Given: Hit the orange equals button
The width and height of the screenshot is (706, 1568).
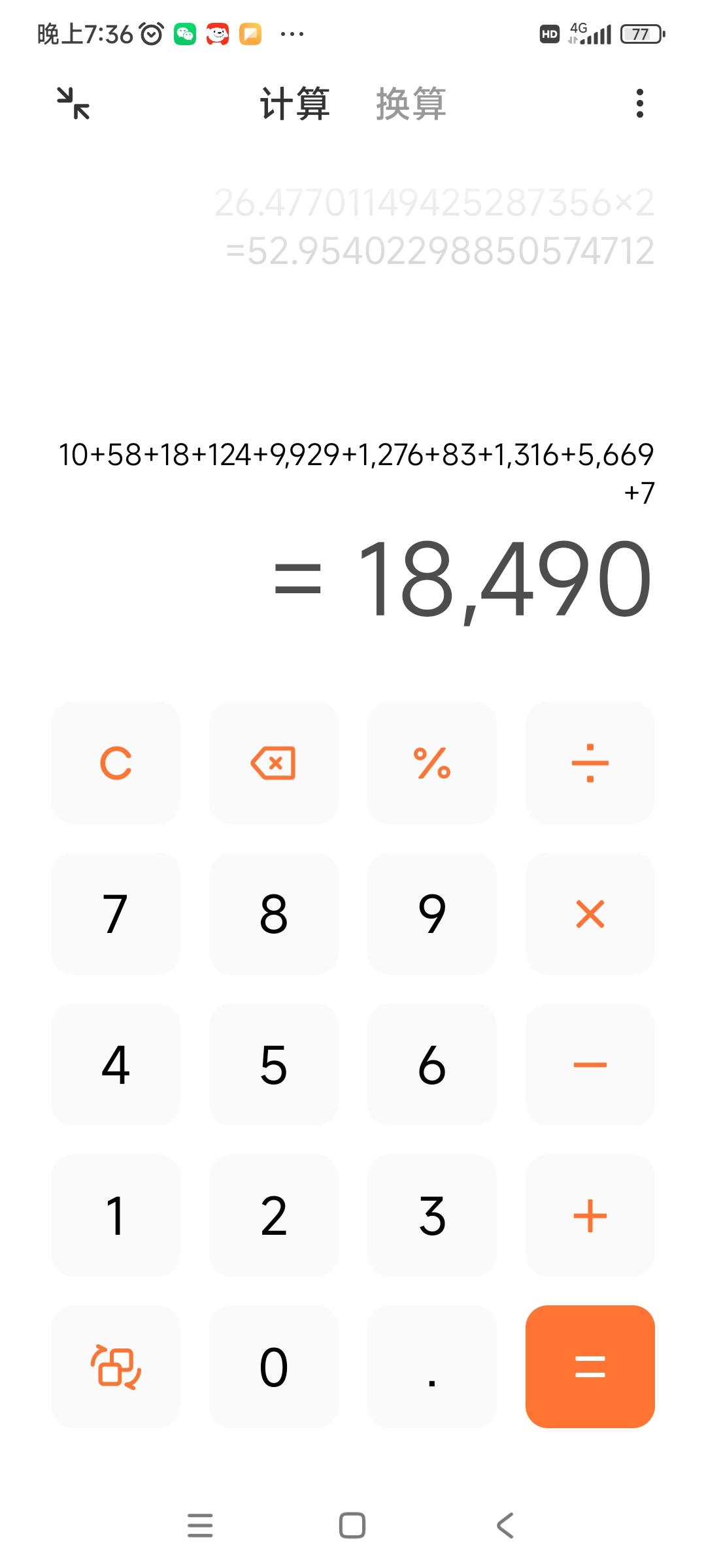Looking at the screenshot, I should [x=590, y=1366].
